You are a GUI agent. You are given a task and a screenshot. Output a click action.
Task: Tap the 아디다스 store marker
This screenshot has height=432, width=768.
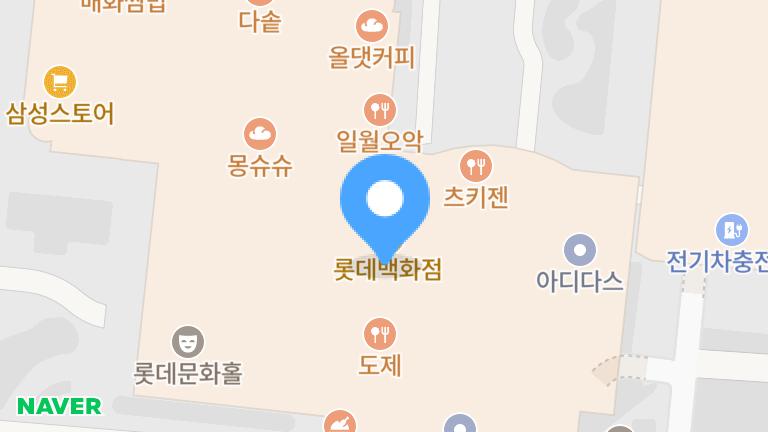579,250
